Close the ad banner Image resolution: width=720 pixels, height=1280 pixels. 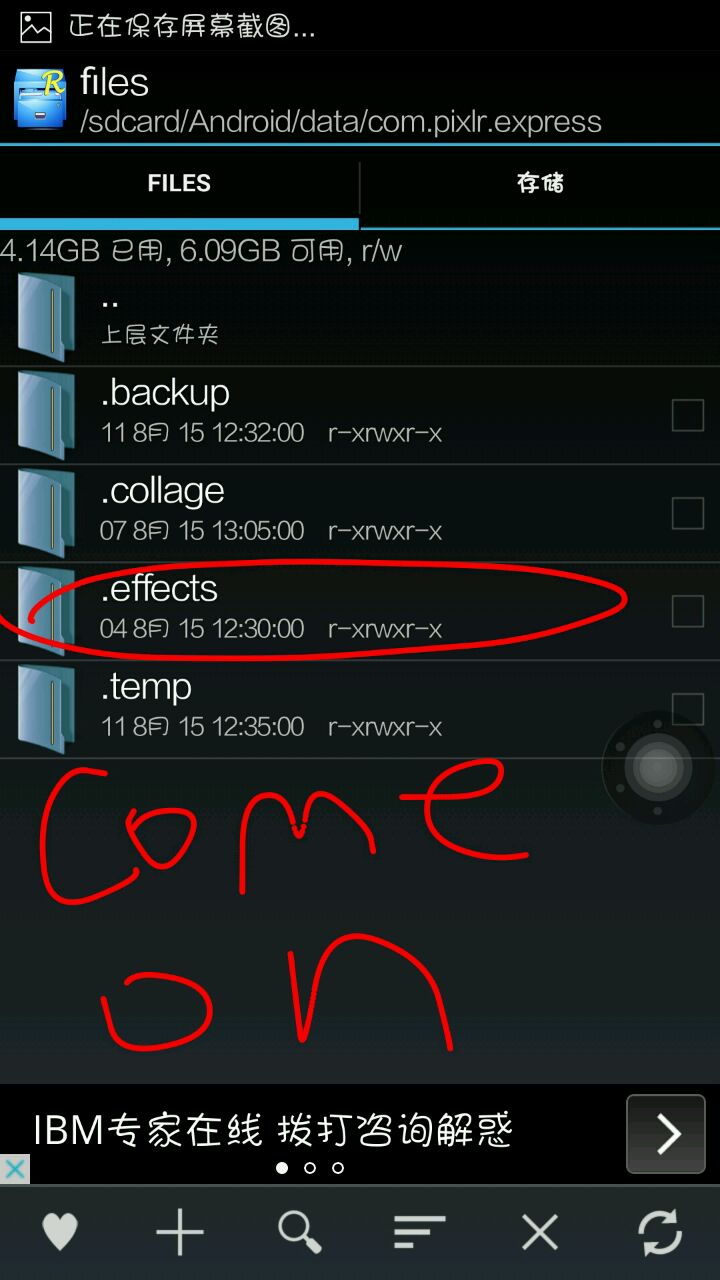14,1169
